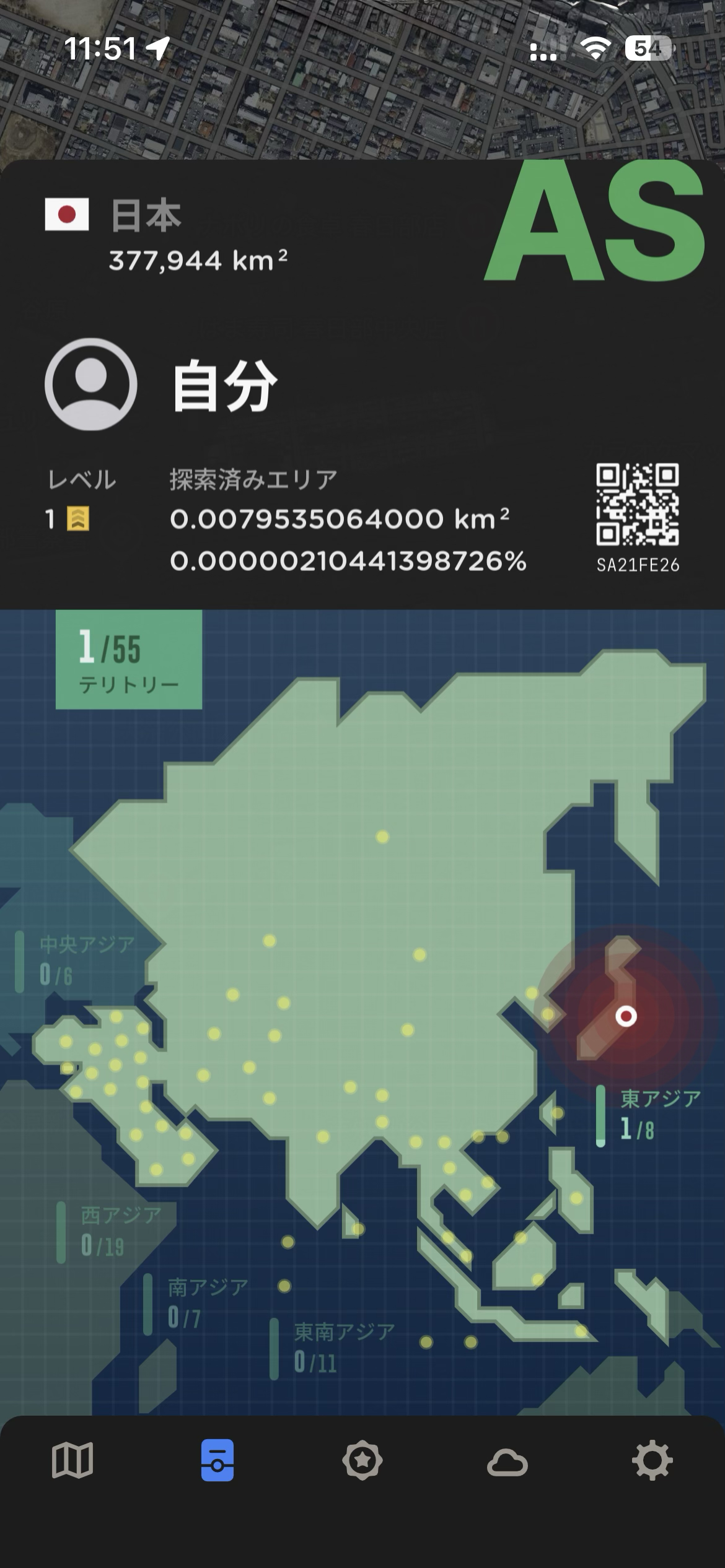725x1568 pixels.
Task: Open the 日本 country header
Action: coord(146,217)
